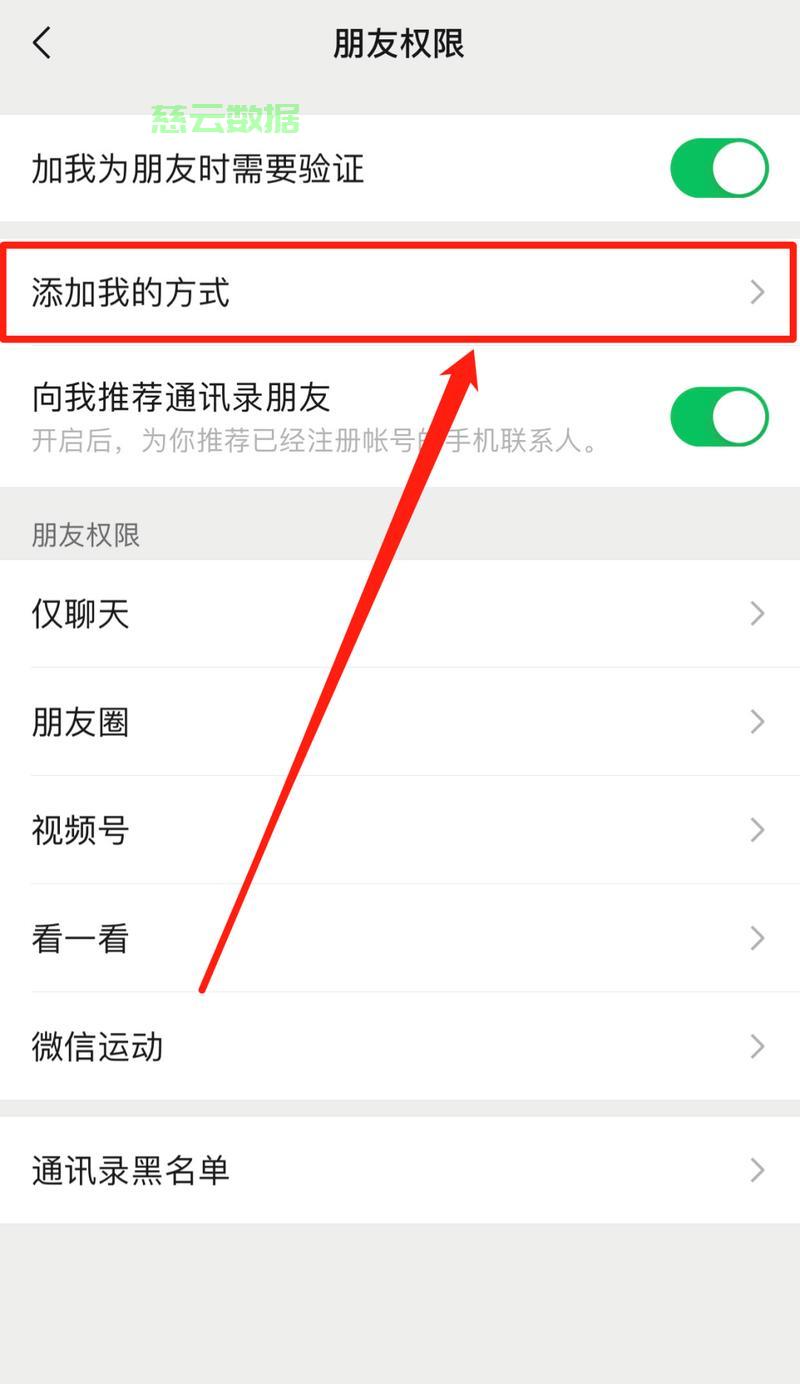Select the 视频号 permission row
Screen dimensions: 800x1384
400,830
